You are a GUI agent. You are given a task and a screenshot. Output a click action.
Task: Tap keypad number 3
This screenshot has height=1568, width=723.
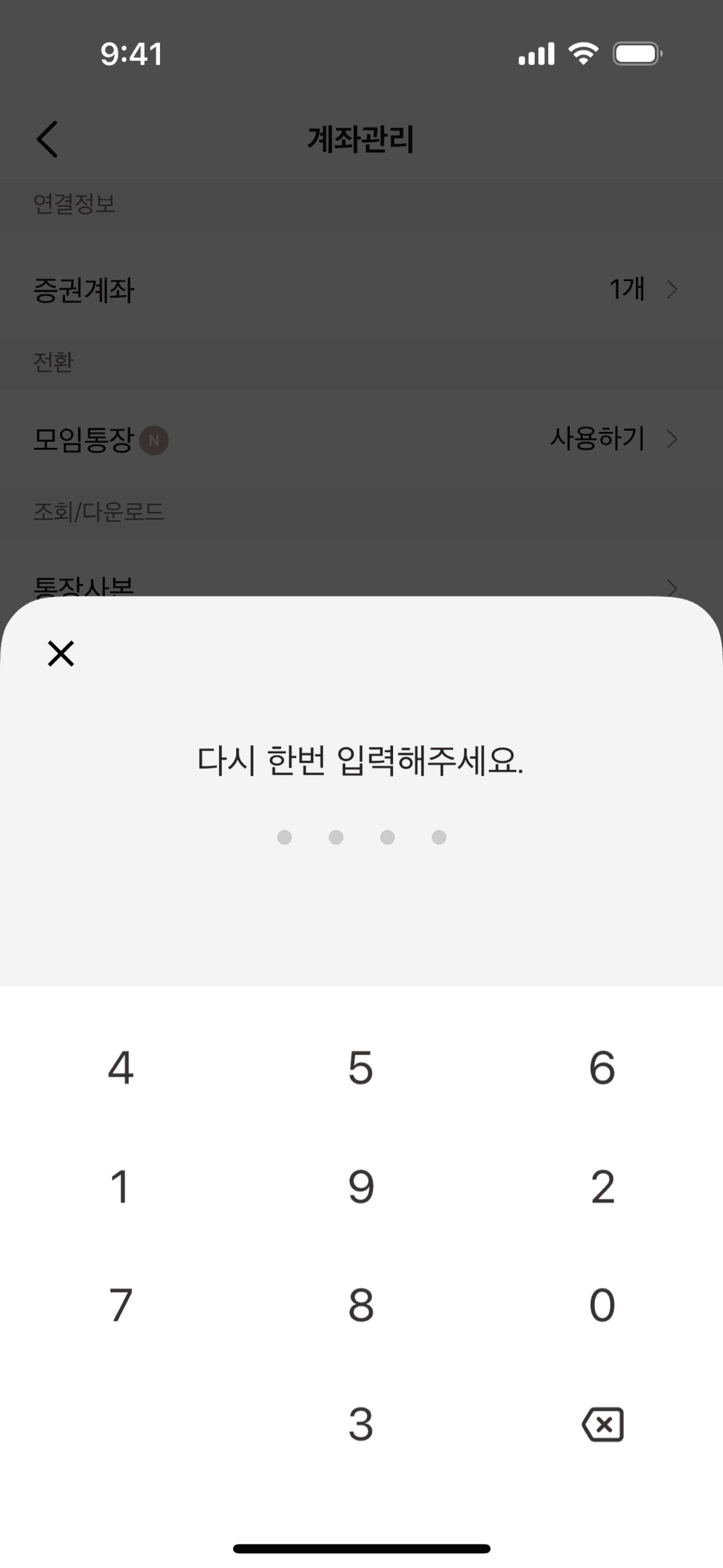coord(361,1424)
